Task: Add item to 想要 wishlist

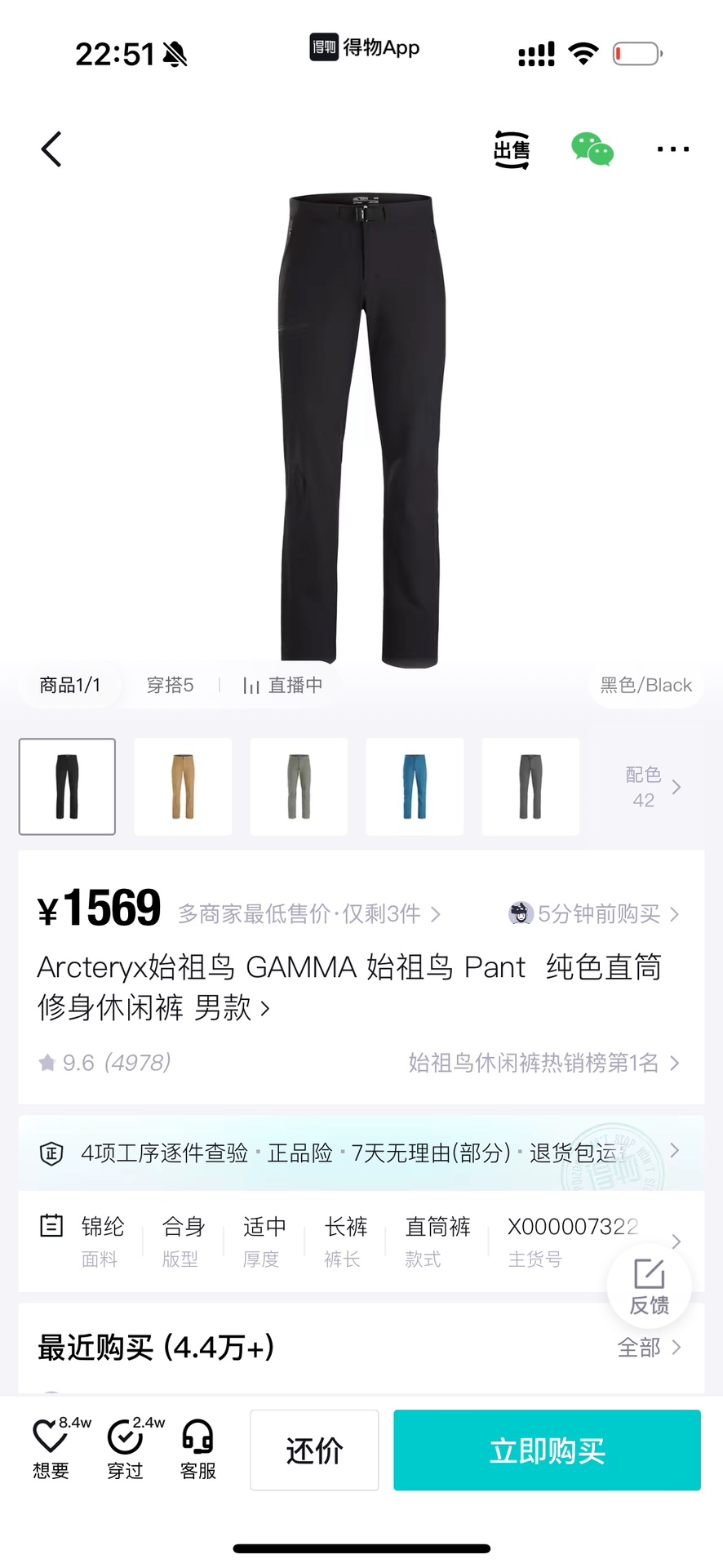Action: click(x=51, y=1450)
